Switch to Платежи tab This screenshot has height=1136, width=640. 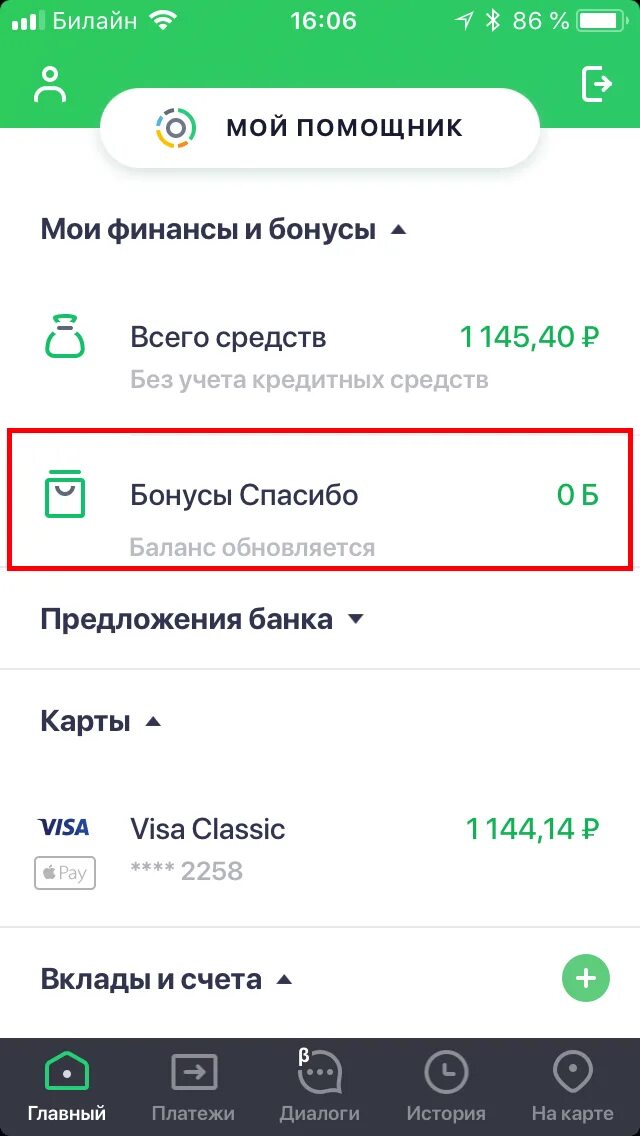[x=193, y=1087]
